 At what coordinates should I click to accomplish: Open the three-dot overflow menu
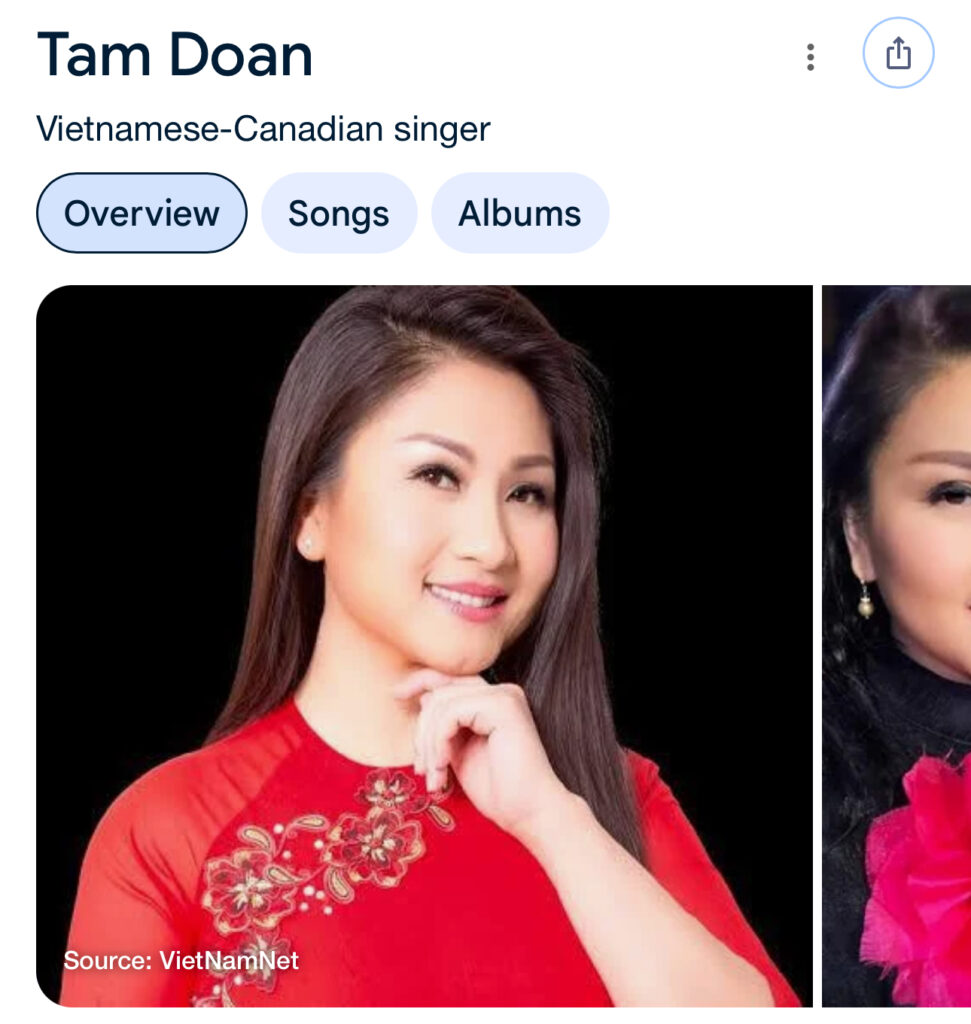(x=810, y=57)
